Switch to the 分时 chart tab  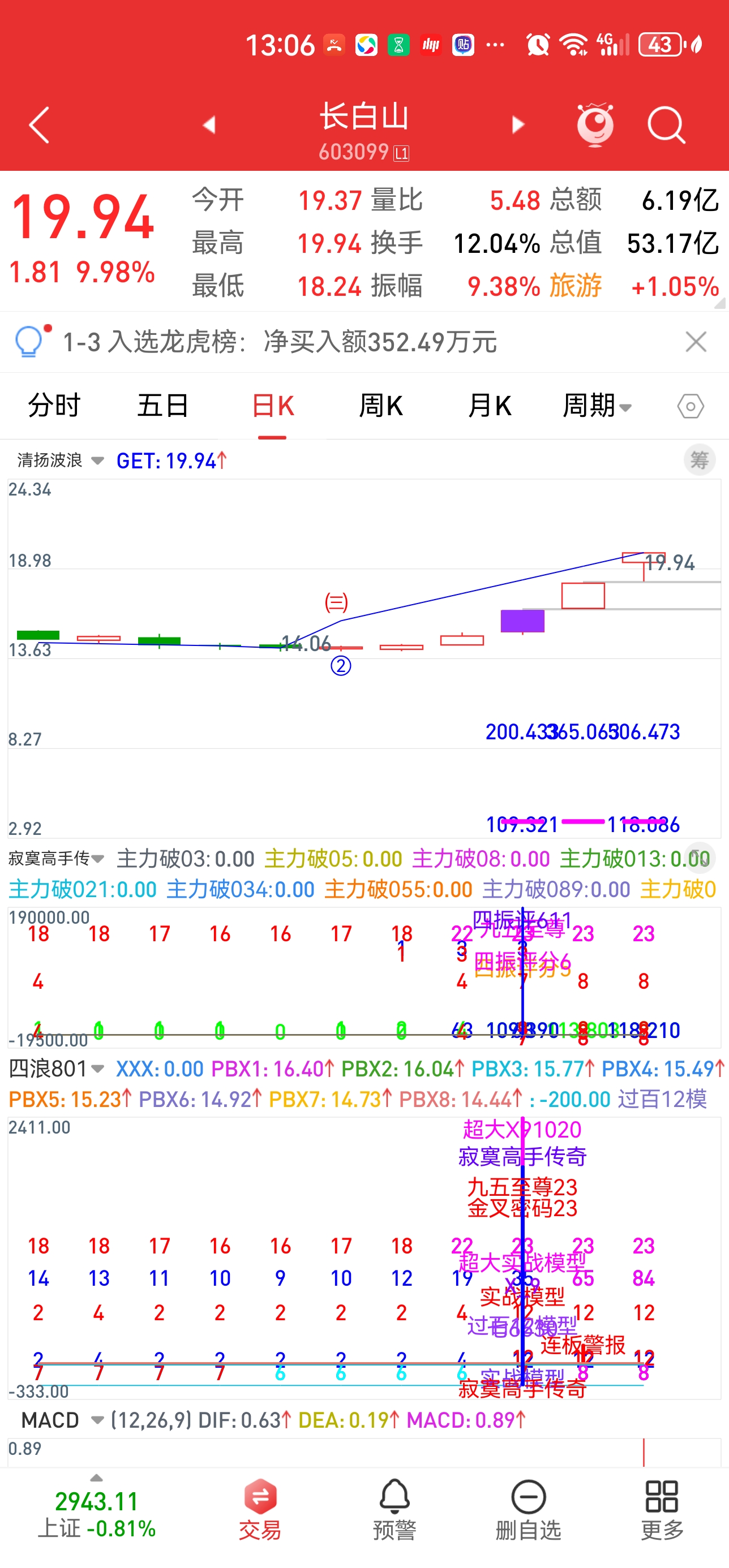[54, 406]
